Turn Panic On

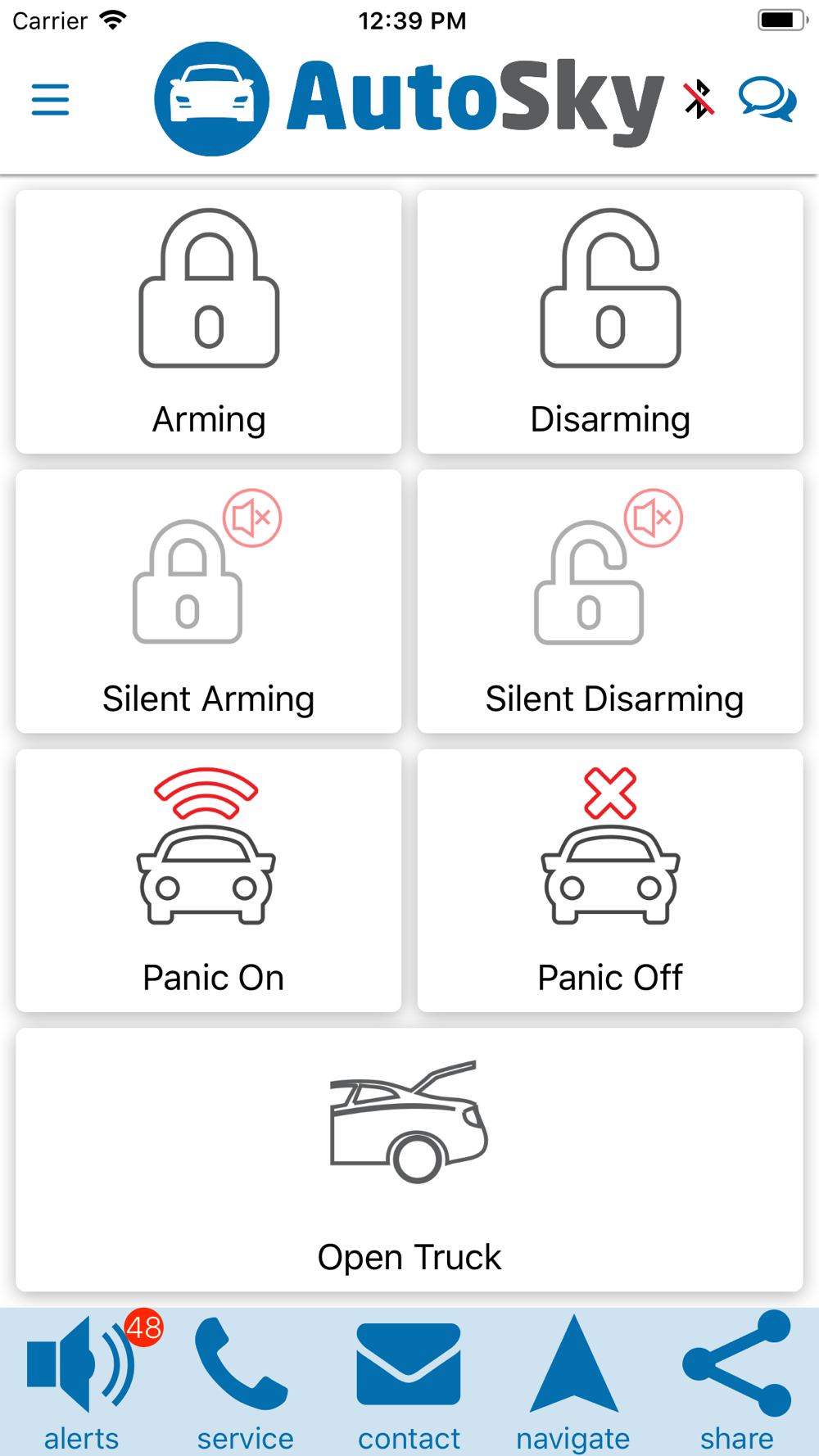coord(209,880)
